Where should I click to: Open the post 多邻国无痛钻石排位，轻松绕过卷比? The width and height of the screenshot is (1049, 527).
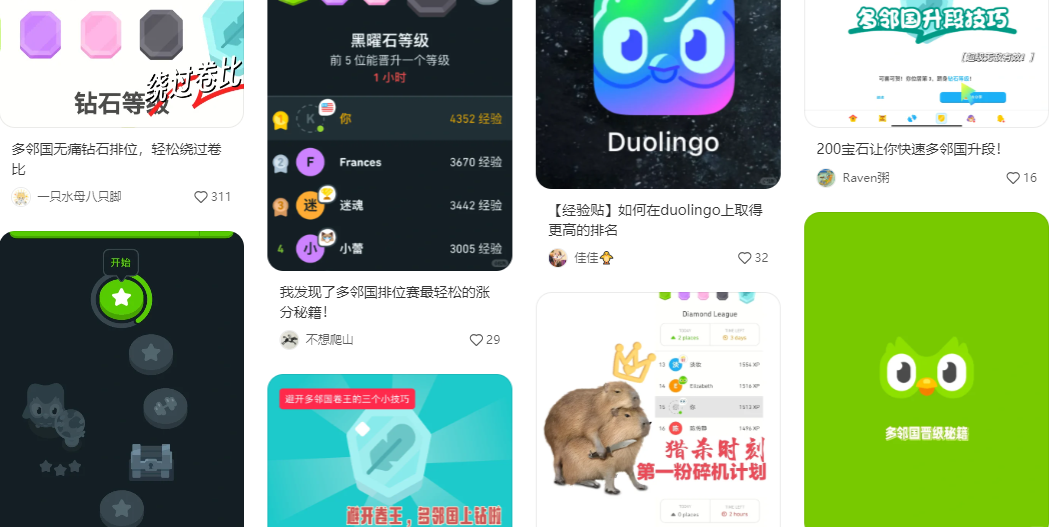(x=116, y=159)
